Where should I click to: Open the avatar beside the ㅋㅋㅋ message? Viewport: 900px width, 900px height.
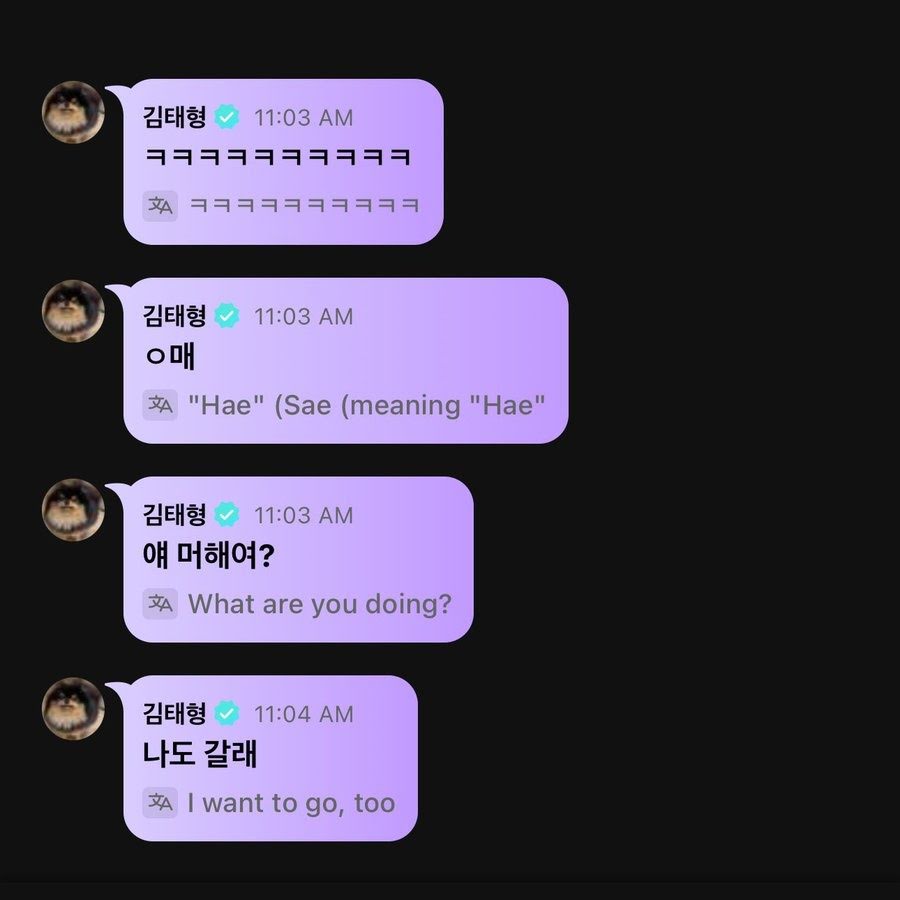coord(73,112)
